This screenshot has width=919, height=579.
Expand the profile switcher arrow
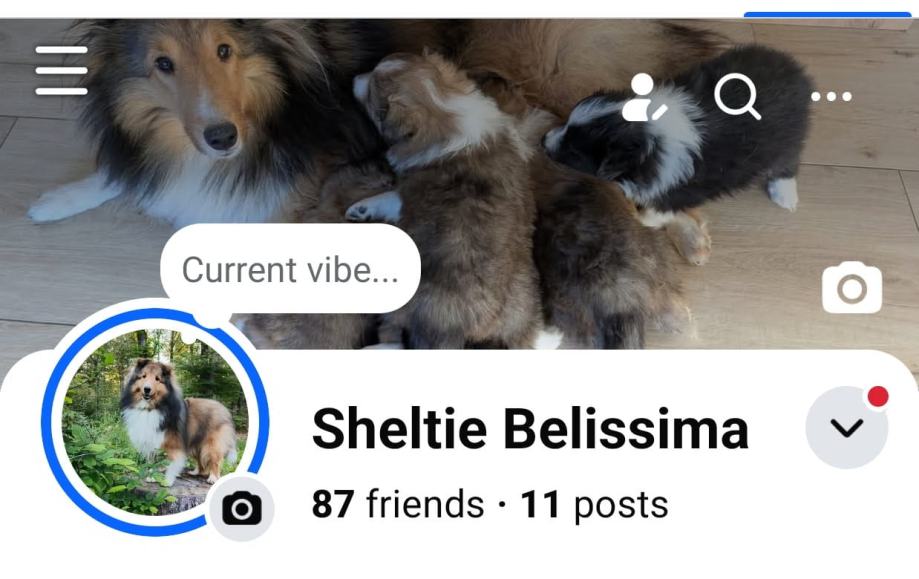[x=846, y=428]
